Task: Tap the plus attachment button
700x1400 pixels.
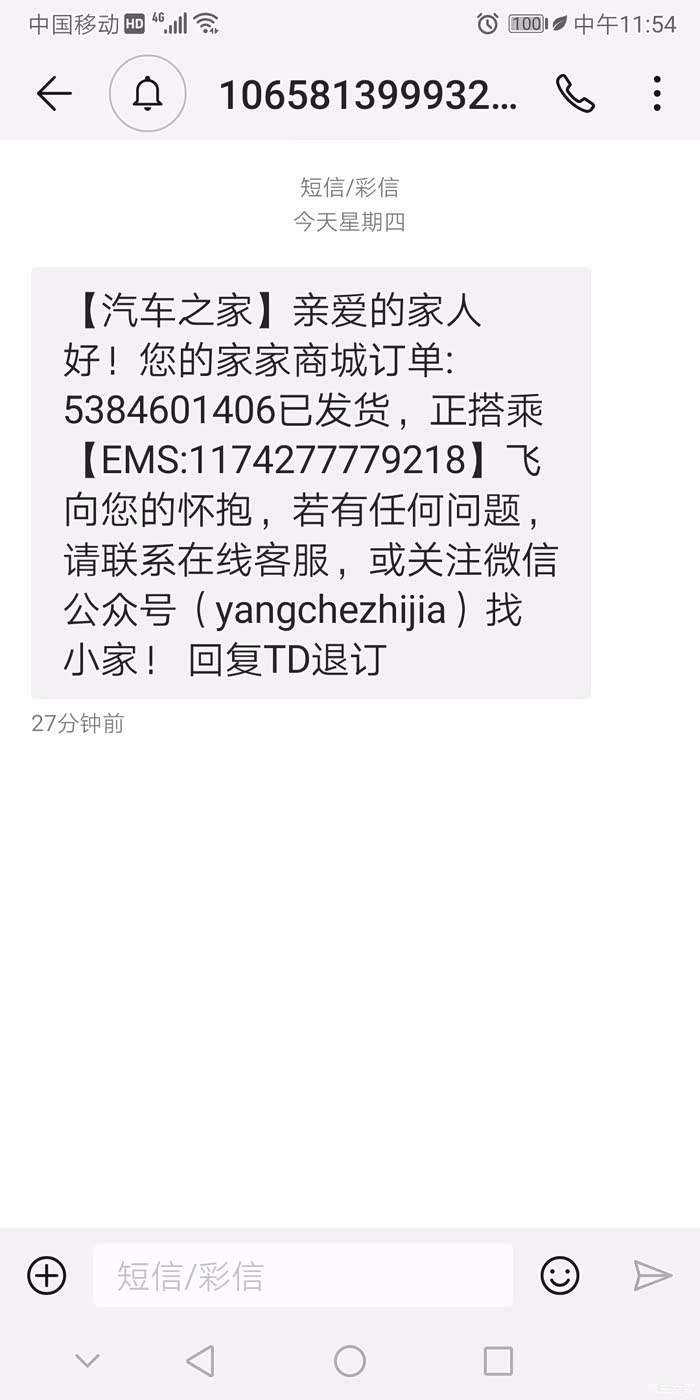Action: click(x=47, y=1275)
